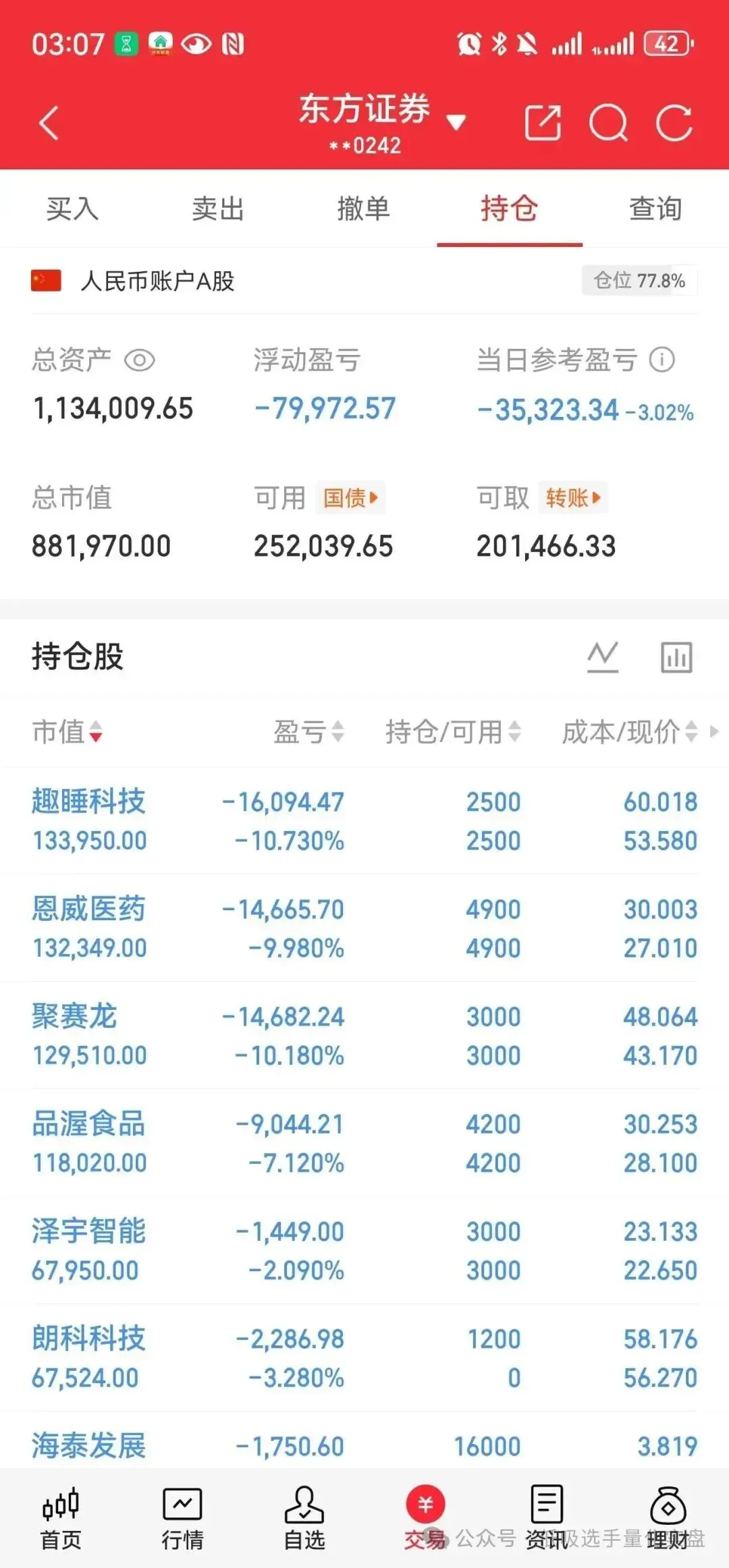The image size is (729, 1568).
Task: Tap the 国债 button next to 可用
Action: [350, 498]
